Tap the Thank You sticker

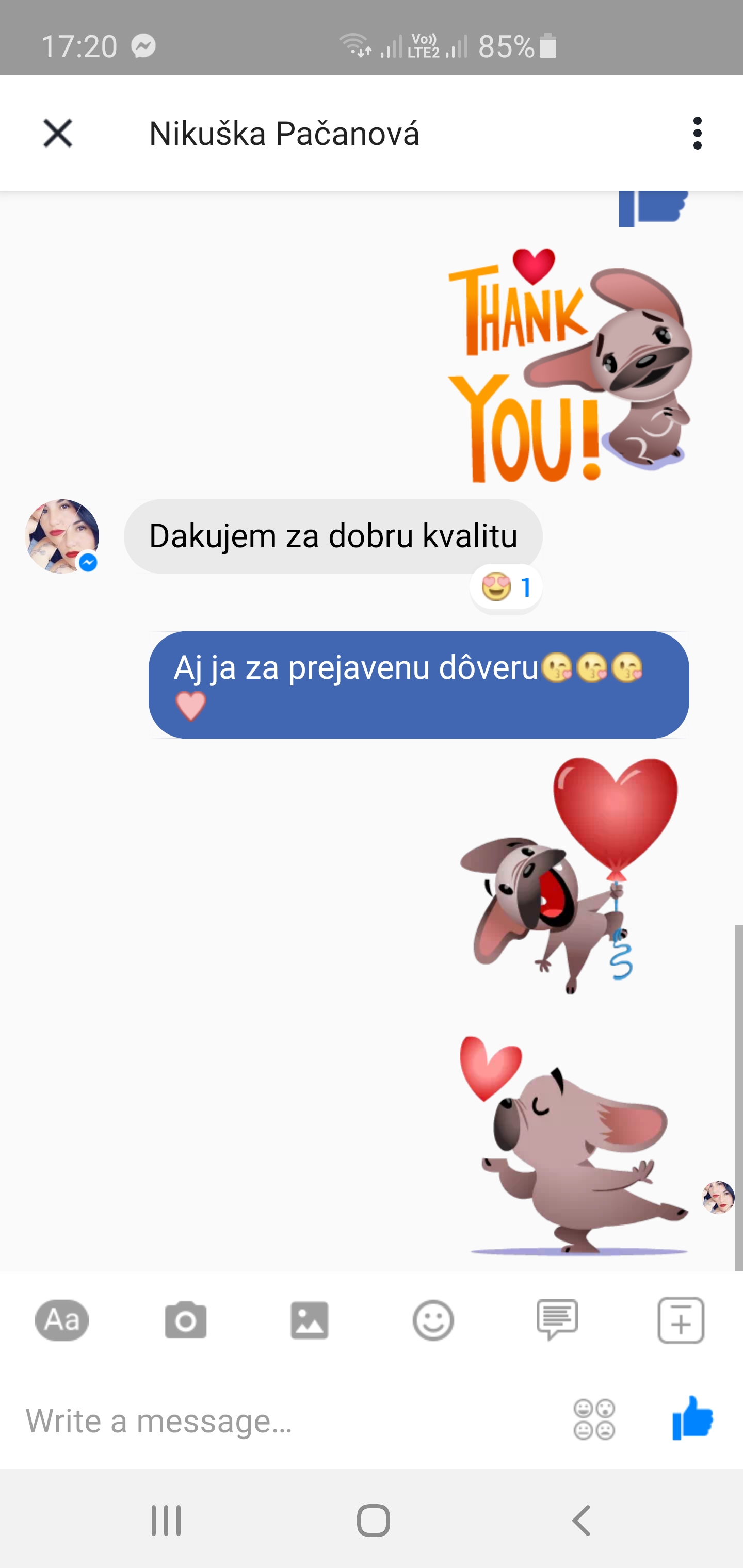click(x=570, y=365)
